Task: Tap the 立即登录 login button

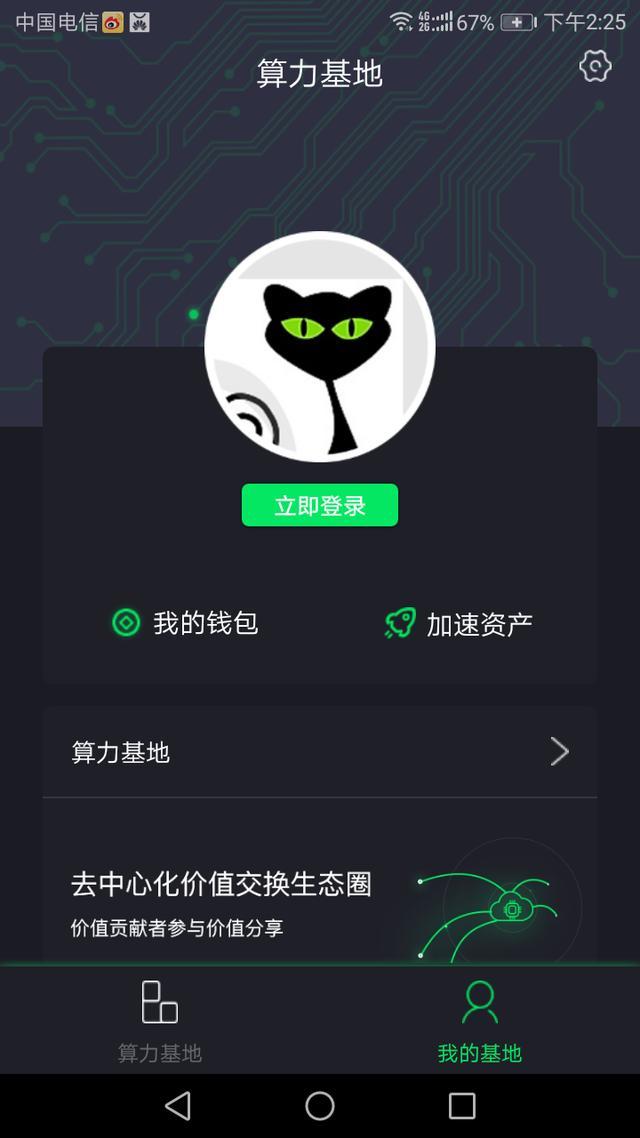Action: tap(320, 505)
